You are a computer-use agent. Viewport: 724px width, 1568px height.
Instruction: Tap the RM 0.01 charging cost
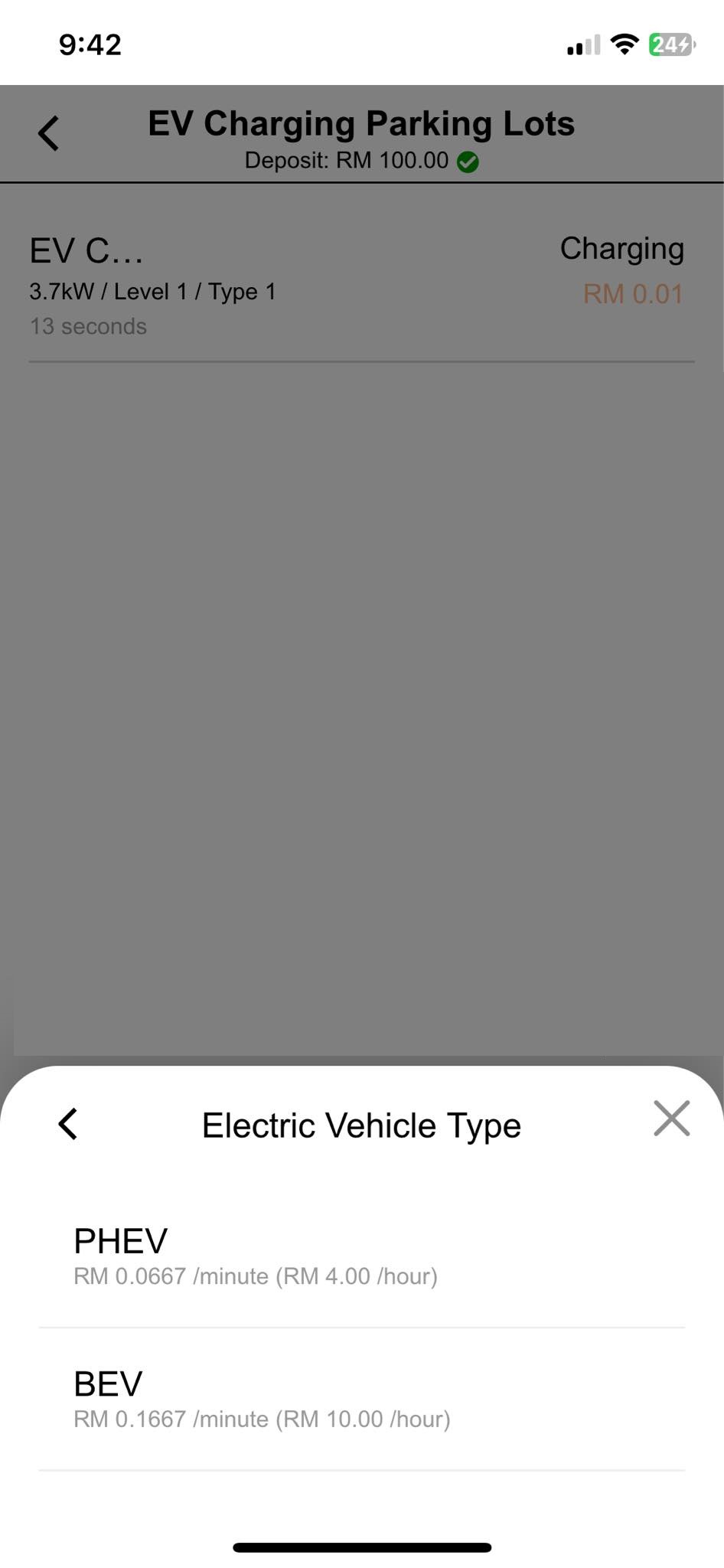pos(633,293)
